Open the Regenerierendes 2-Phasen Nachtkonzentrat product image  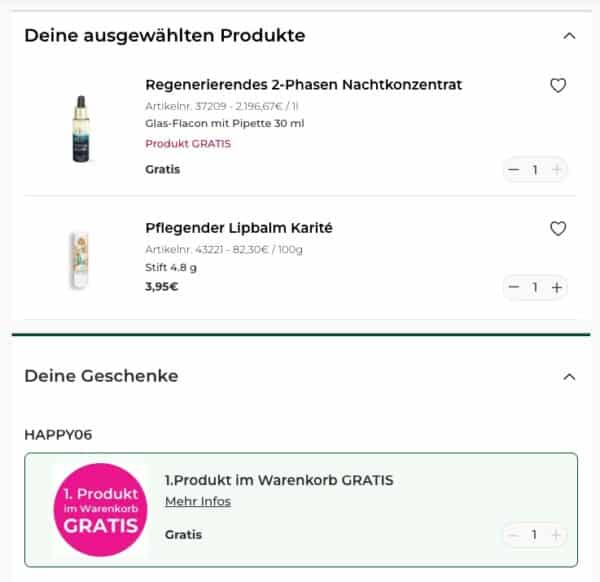point(81,128)
